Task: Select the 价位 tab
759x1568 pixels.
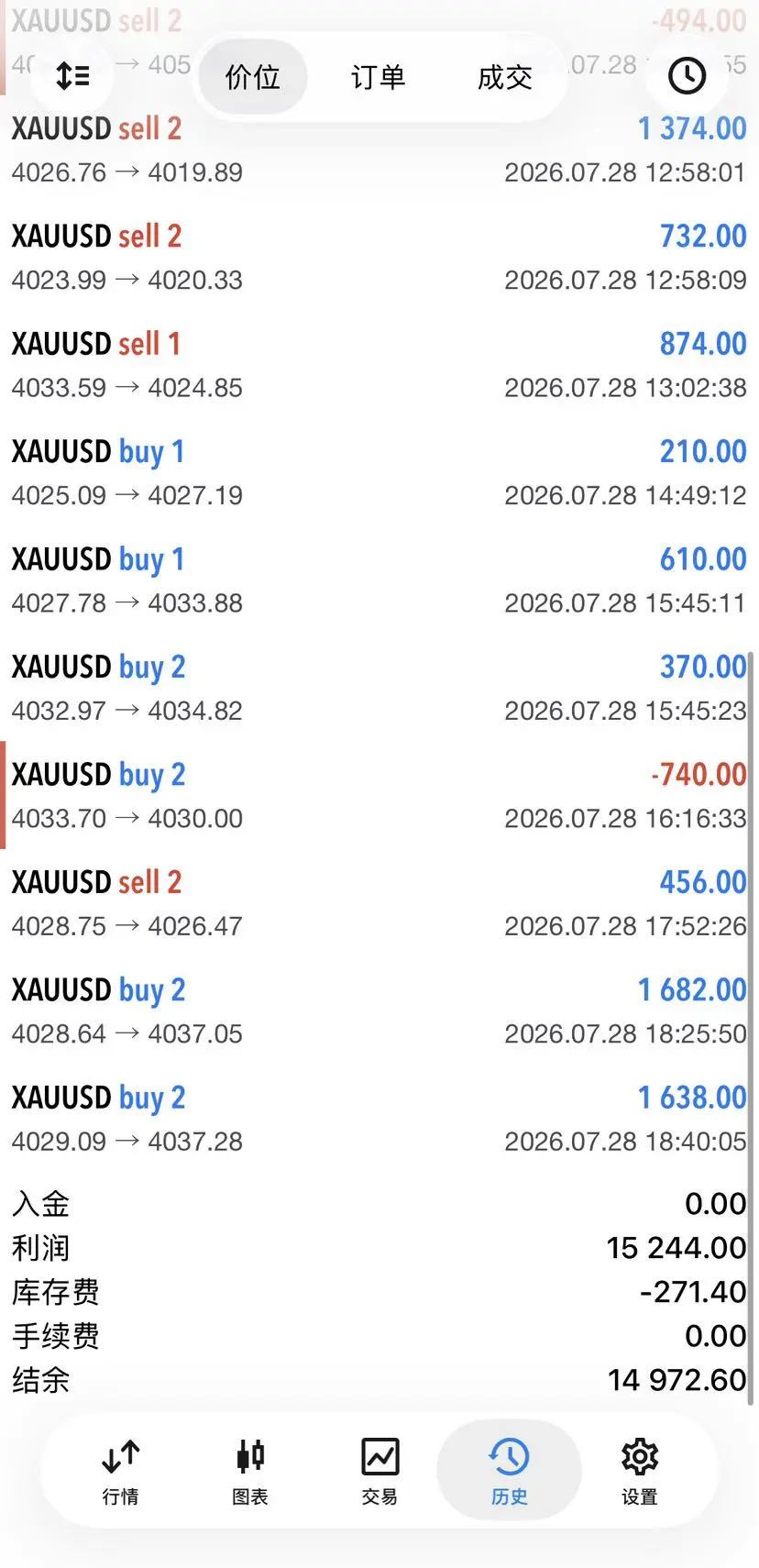Action: coord(253,77)
